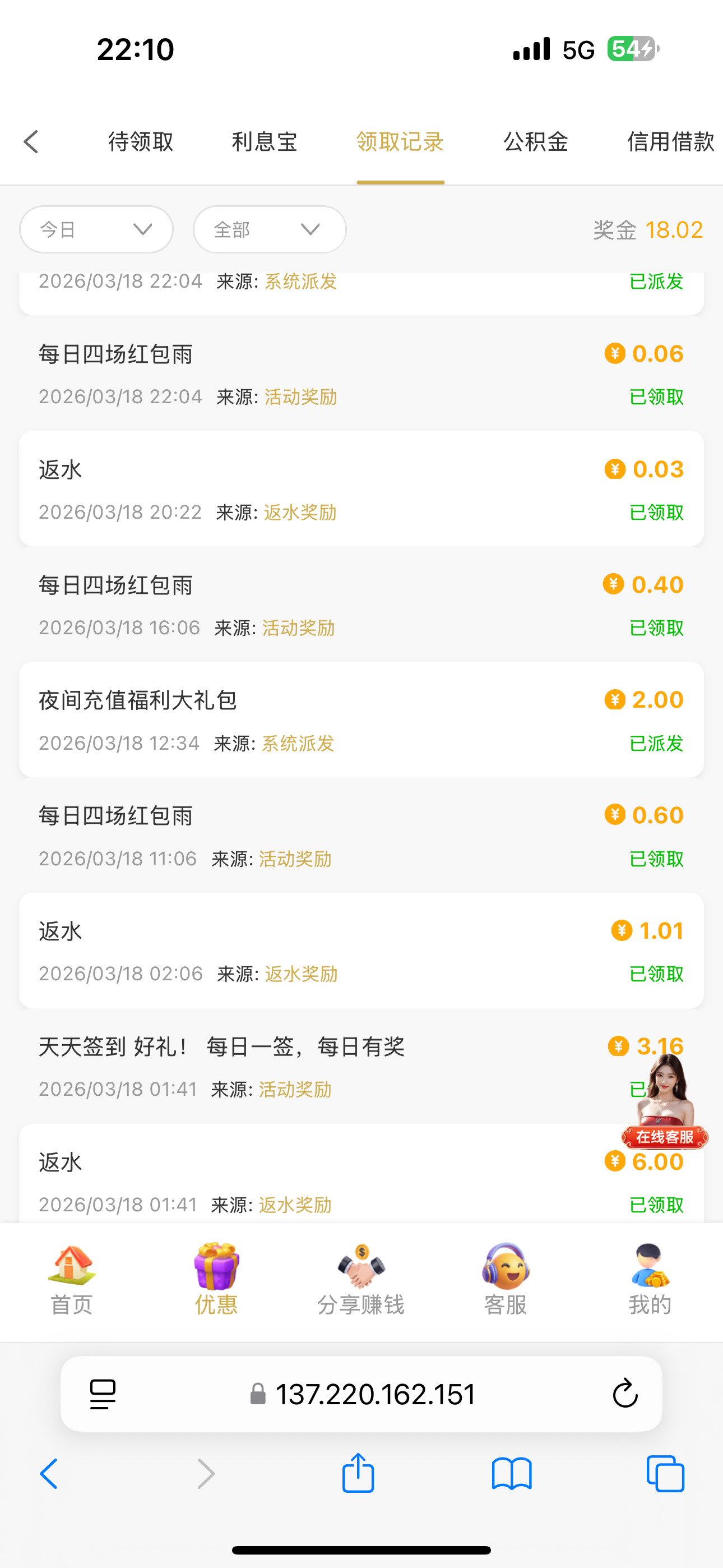Open the 利息宝 tab
This screenshot has height=1568, width=723.
pyautogui.click(x=264, y=142)
